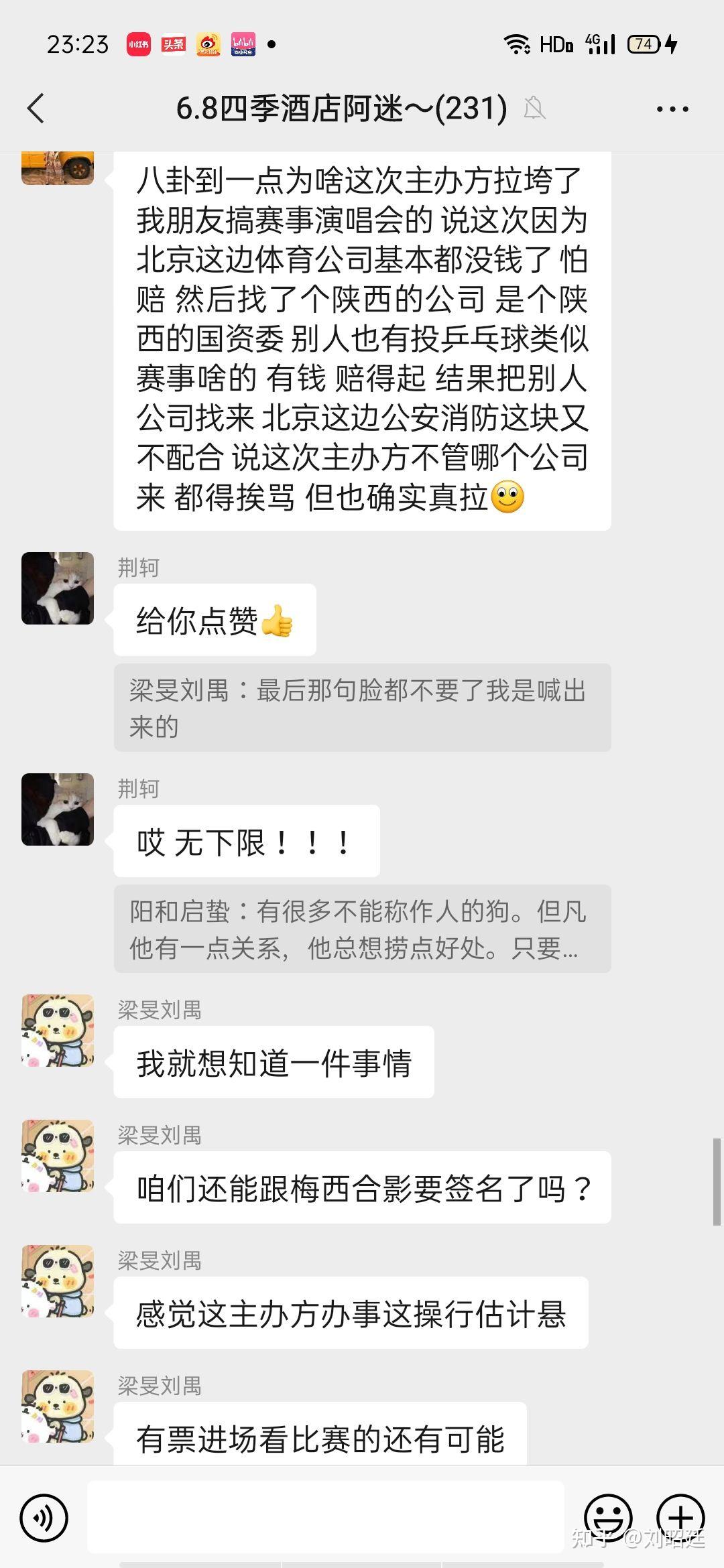This screenshot has height=1568, width=724.
Task: Focus the message text field
Action: click(325, 1518)
